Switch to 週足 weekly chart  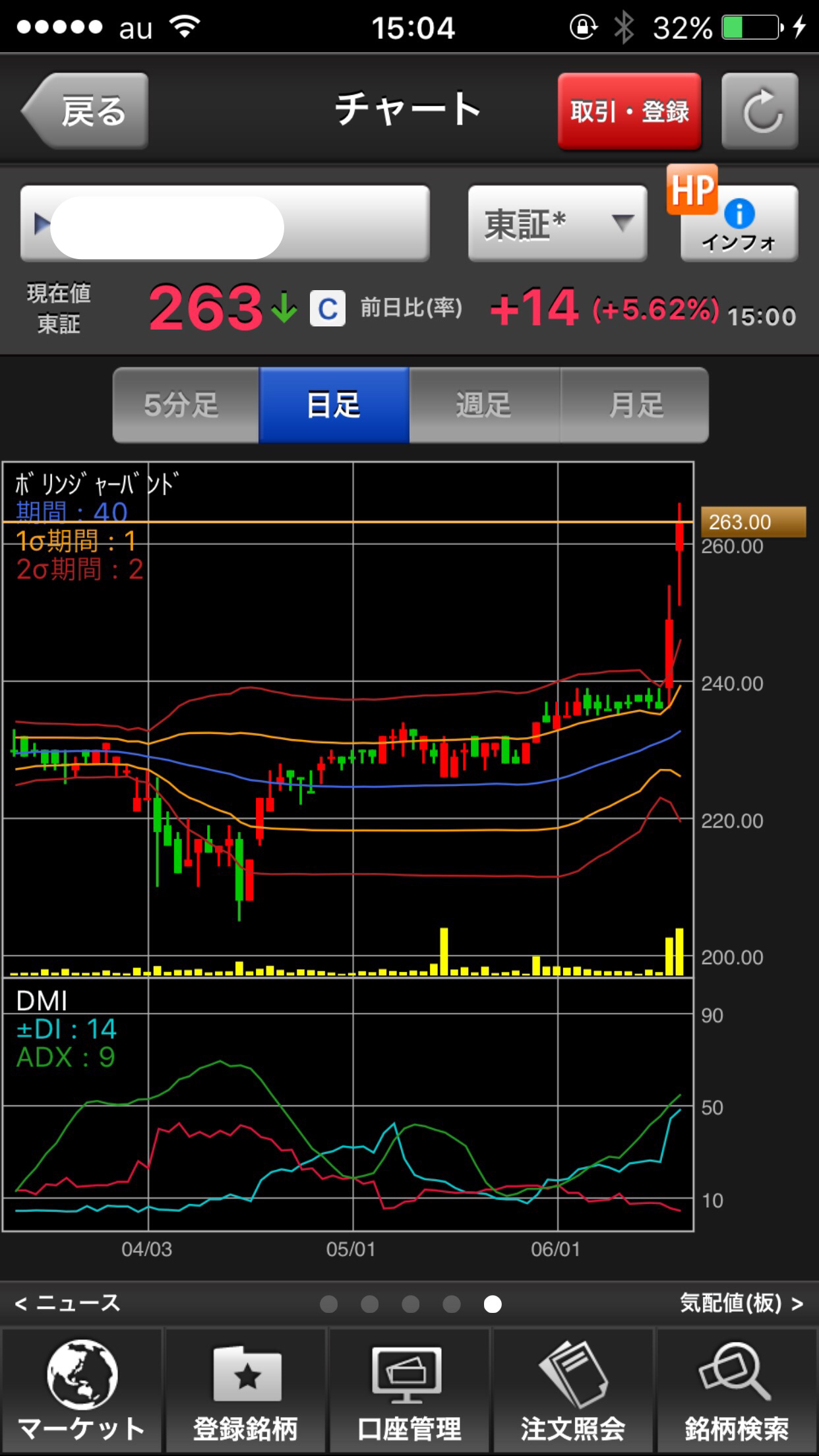tap(485, 405)
